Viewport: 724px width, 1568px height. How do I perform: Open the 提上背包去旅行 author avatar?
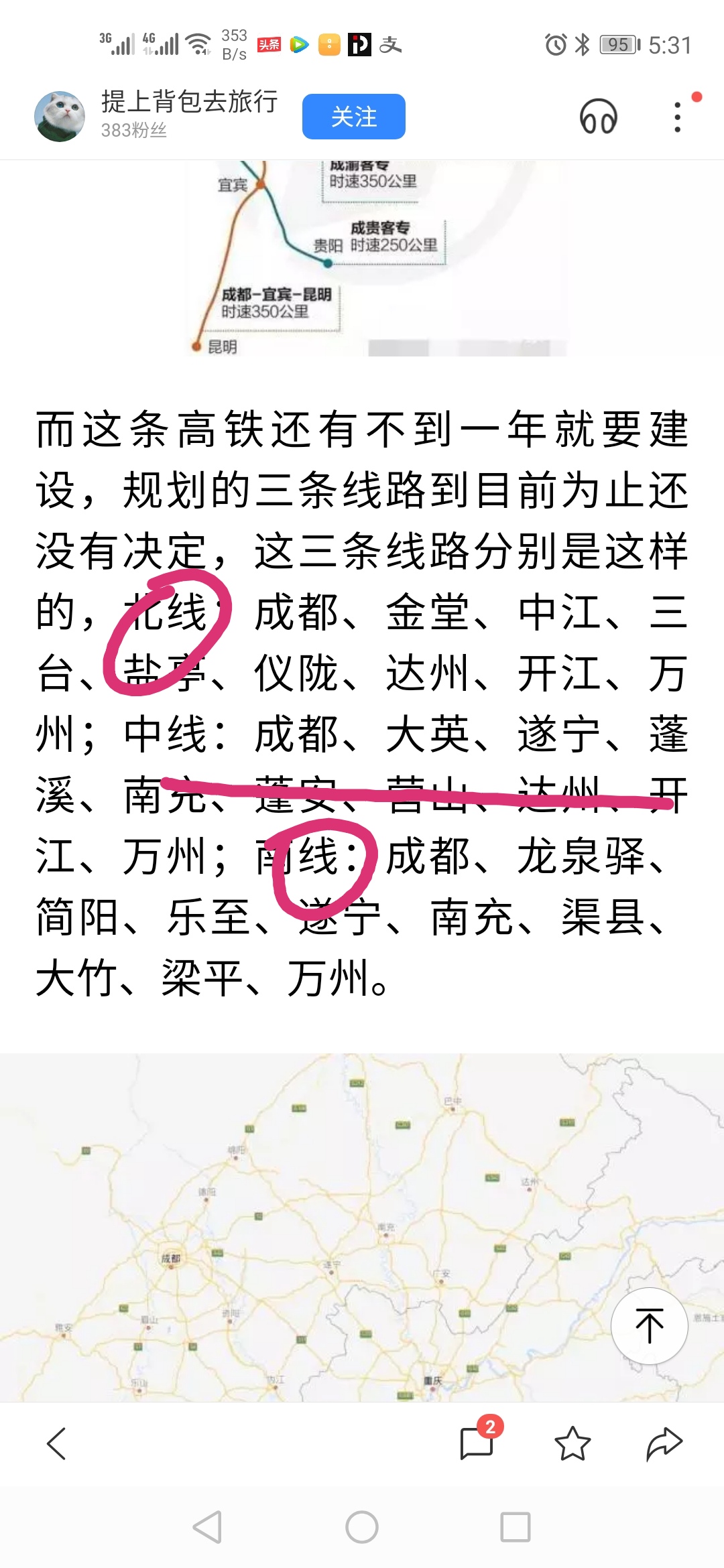60,117
